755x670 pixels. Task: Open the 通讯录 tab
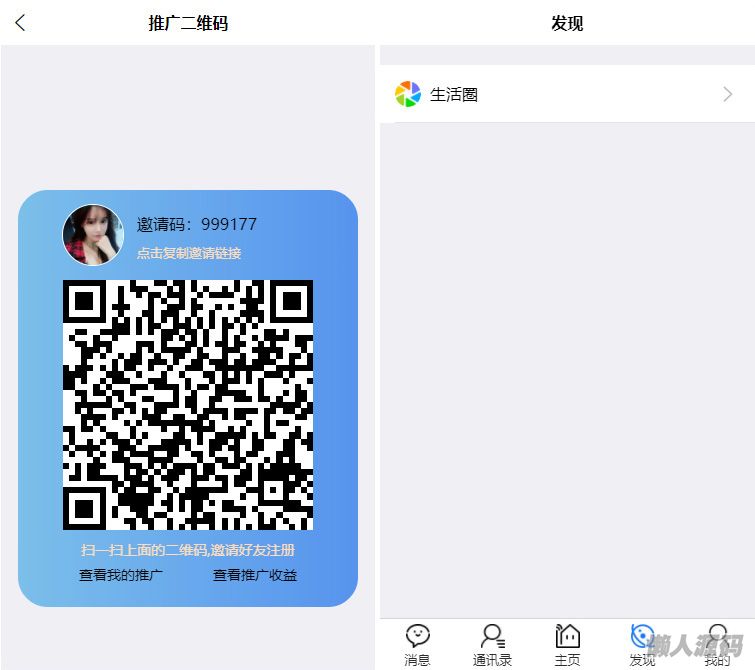tap(492, 644)
